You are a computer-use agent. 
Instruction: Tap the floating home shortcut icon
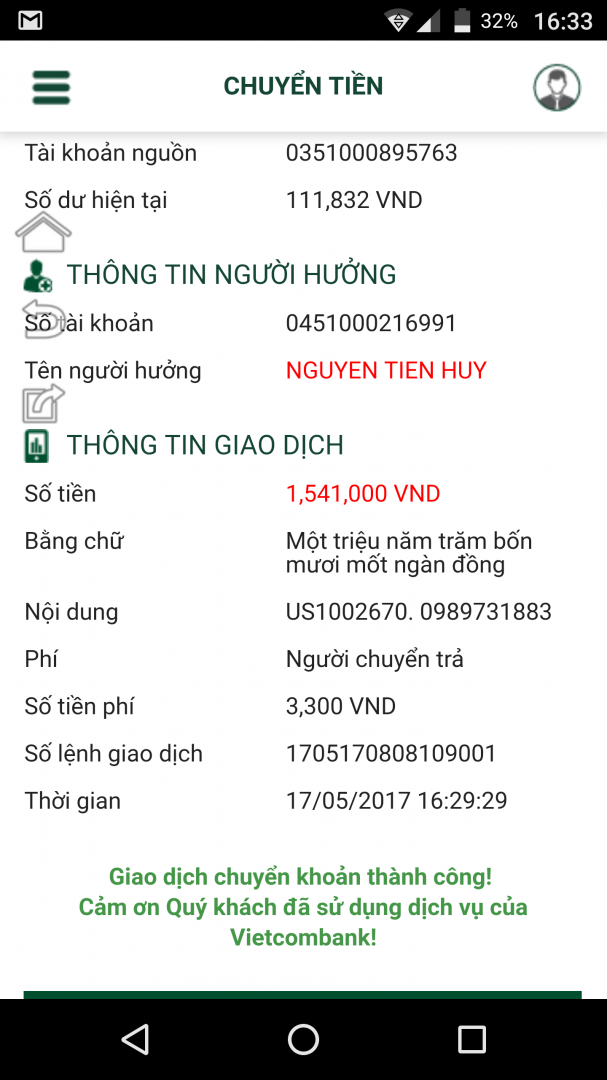[x=44, y=233]
